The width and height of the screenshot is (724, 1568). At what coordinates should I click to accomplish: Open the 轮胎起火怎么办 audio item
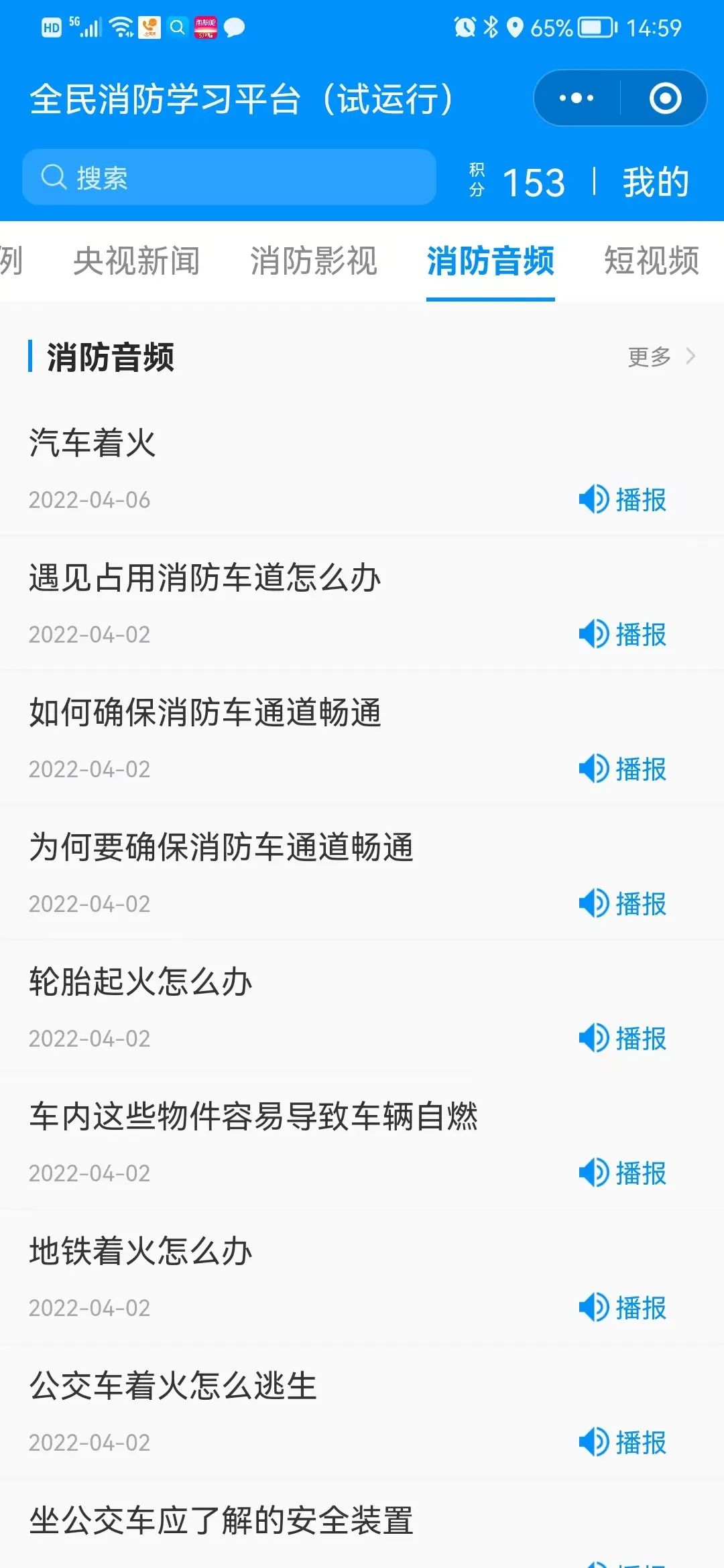coord(141,982)
